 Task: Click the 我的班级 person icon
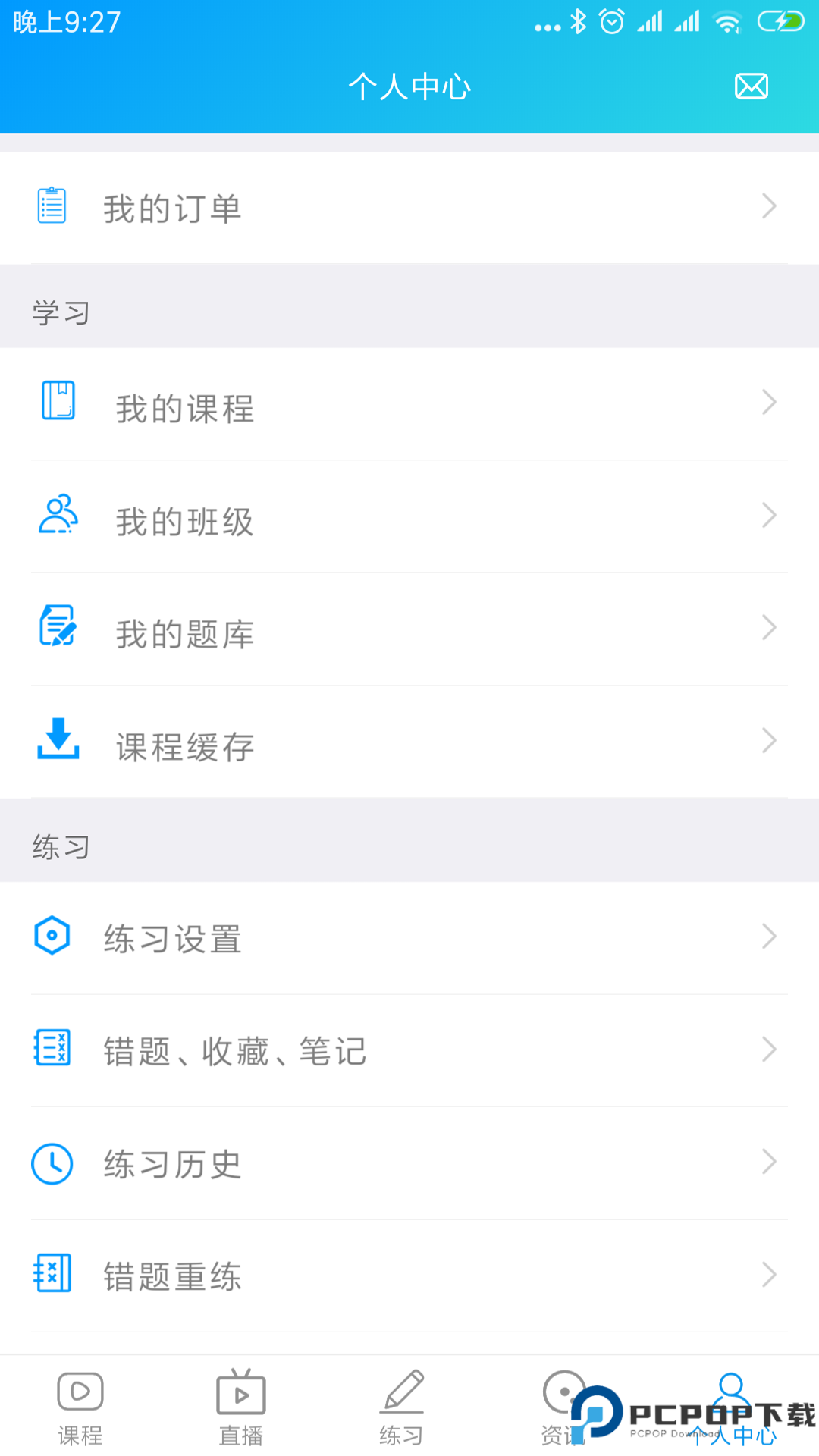click(x=58, y=516)
